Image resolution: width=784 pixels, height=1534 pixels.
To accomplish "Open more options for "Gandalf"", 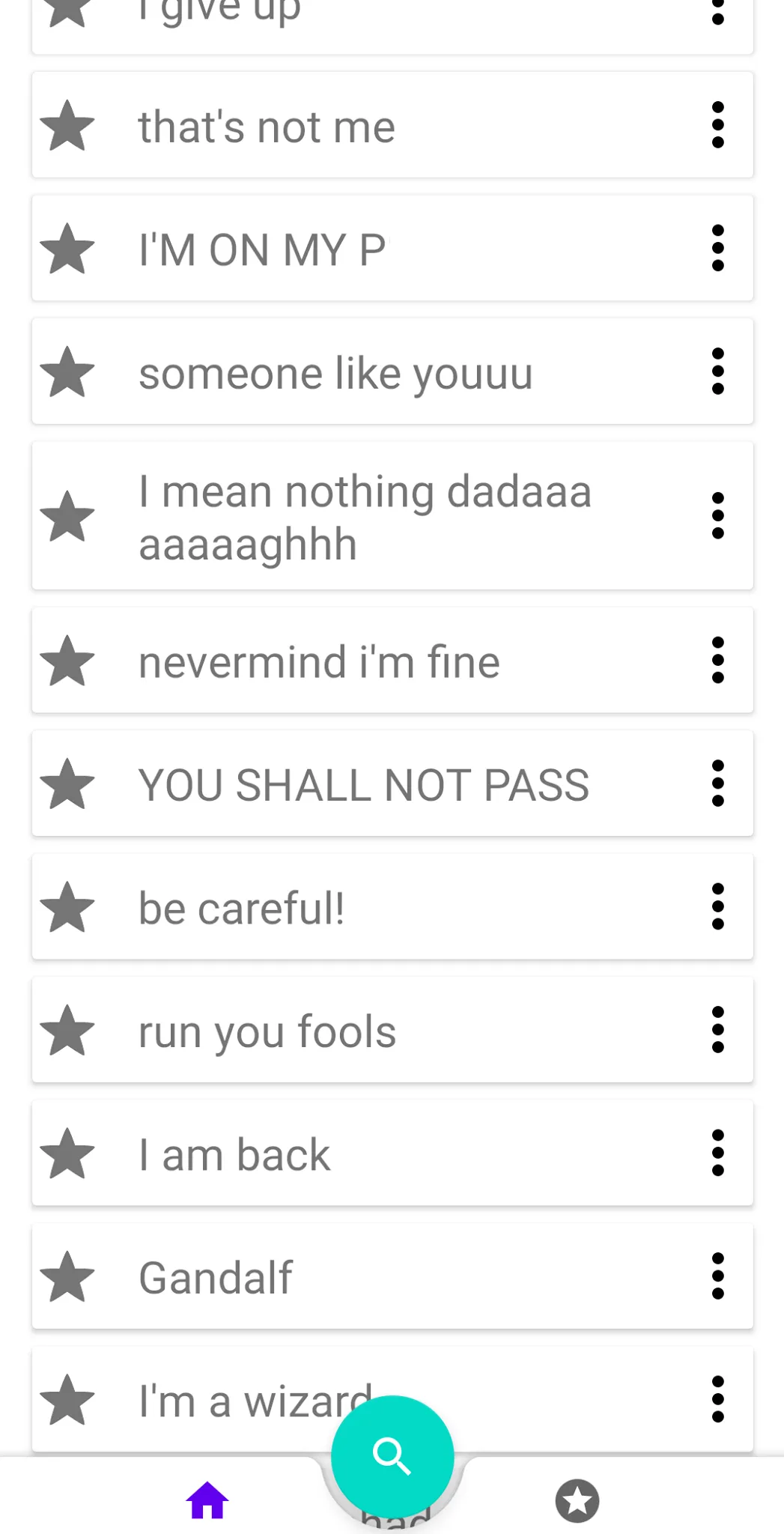I will click(717, 1276).
